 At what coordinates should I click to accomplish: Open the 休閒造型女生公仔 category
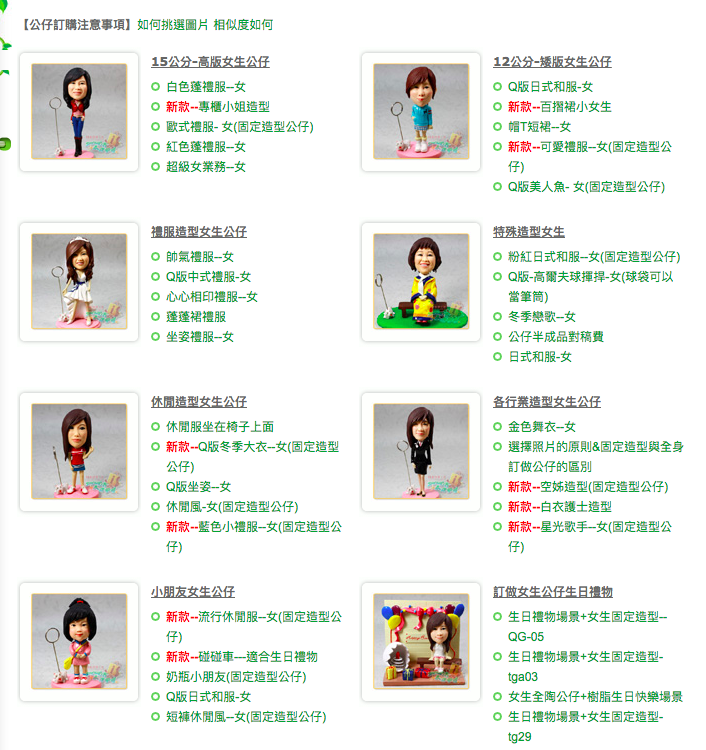pos(198,402)
